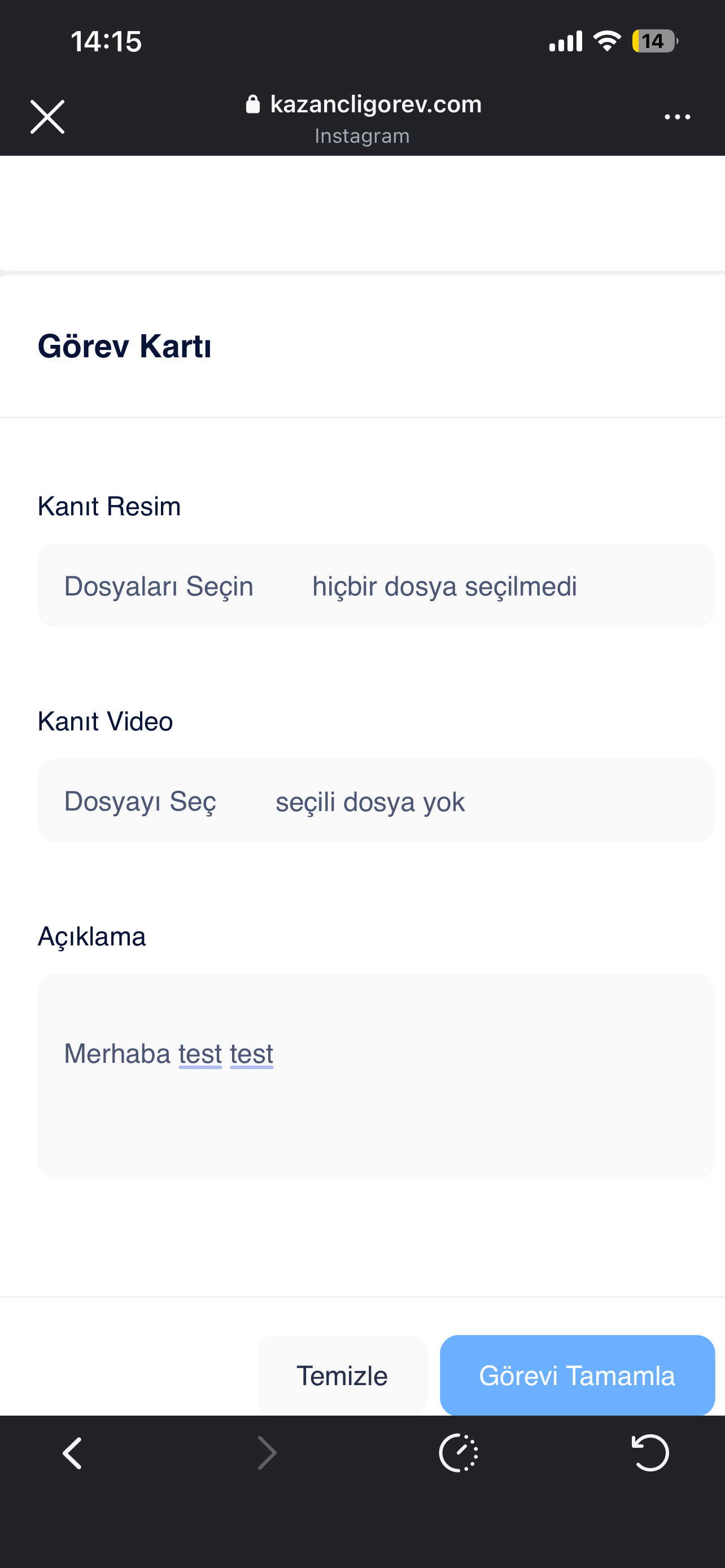
Task: Choose files for Kanıt Resim
Action: 159,586
